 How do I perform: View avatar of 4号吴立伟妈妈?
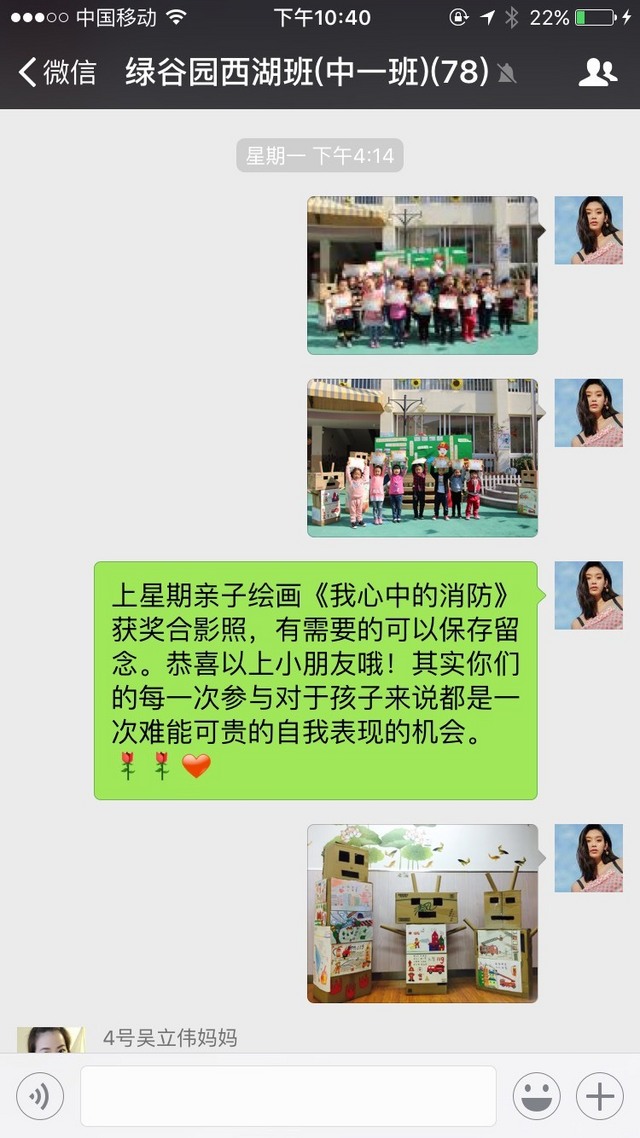pos(51,1040)
